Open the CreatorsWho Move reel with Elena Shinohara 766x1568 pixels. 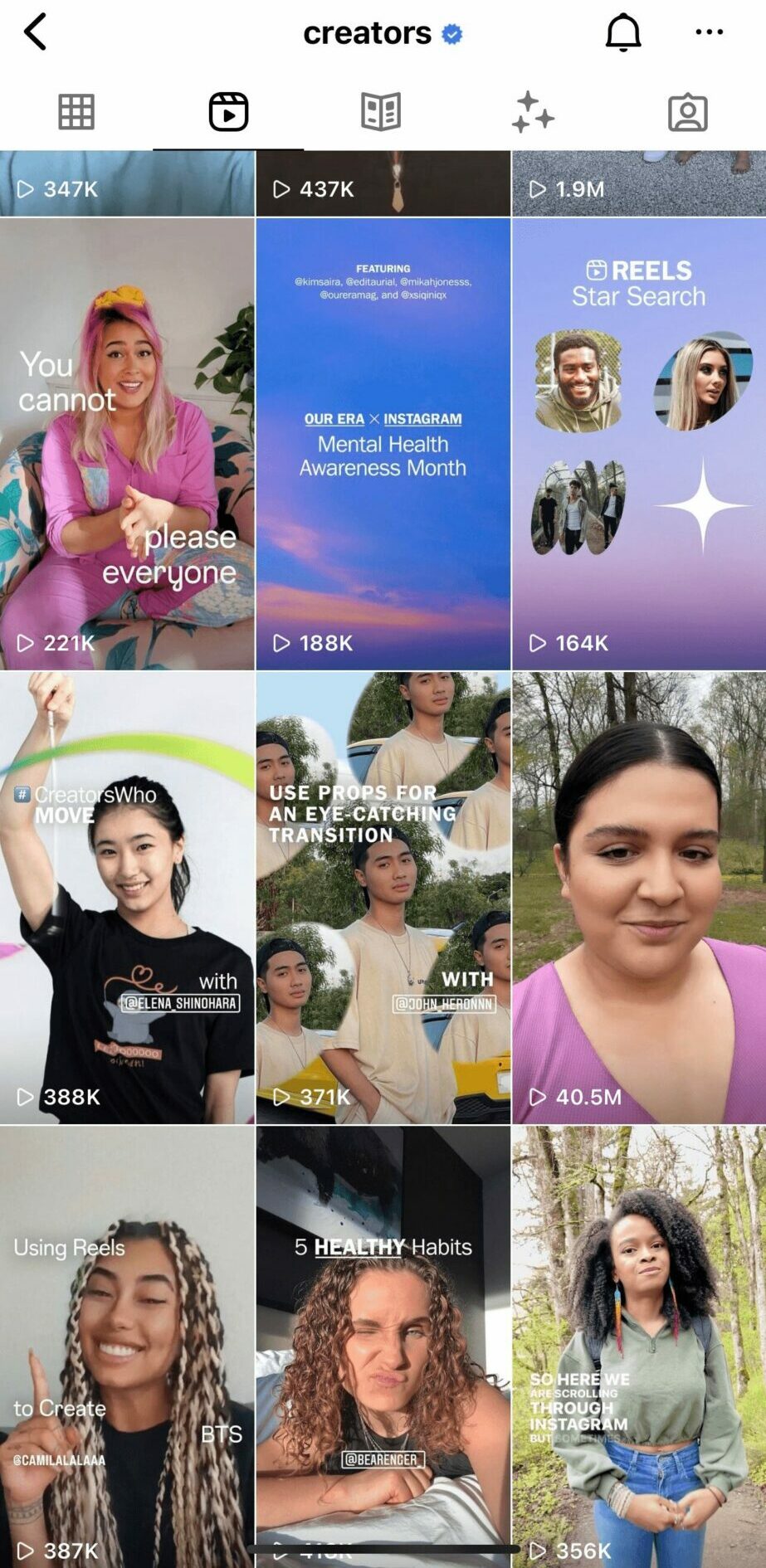(x=127, y=898)
